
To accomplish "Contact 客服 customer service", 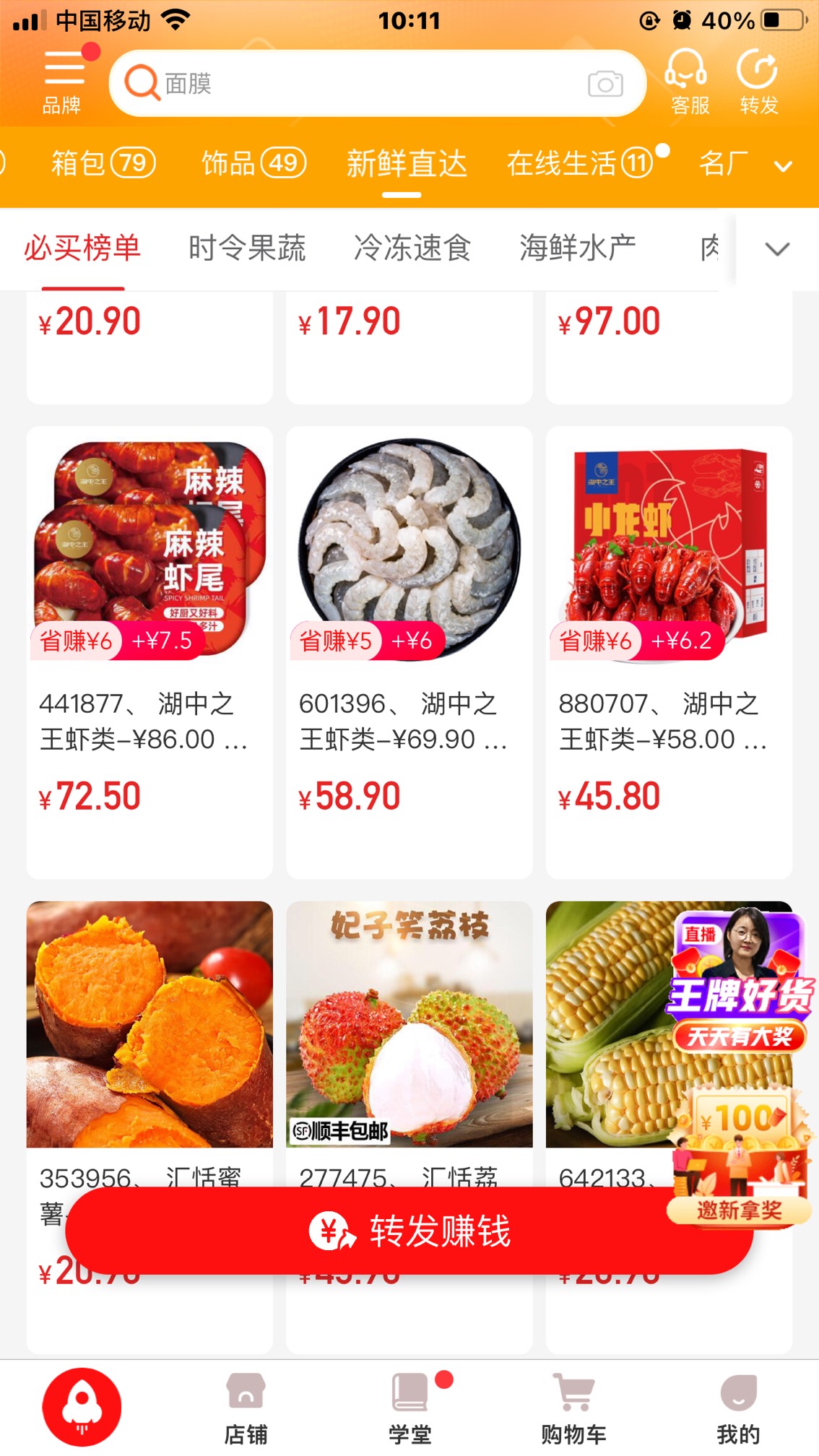I will pyautogui.click(x=689, y=82).
